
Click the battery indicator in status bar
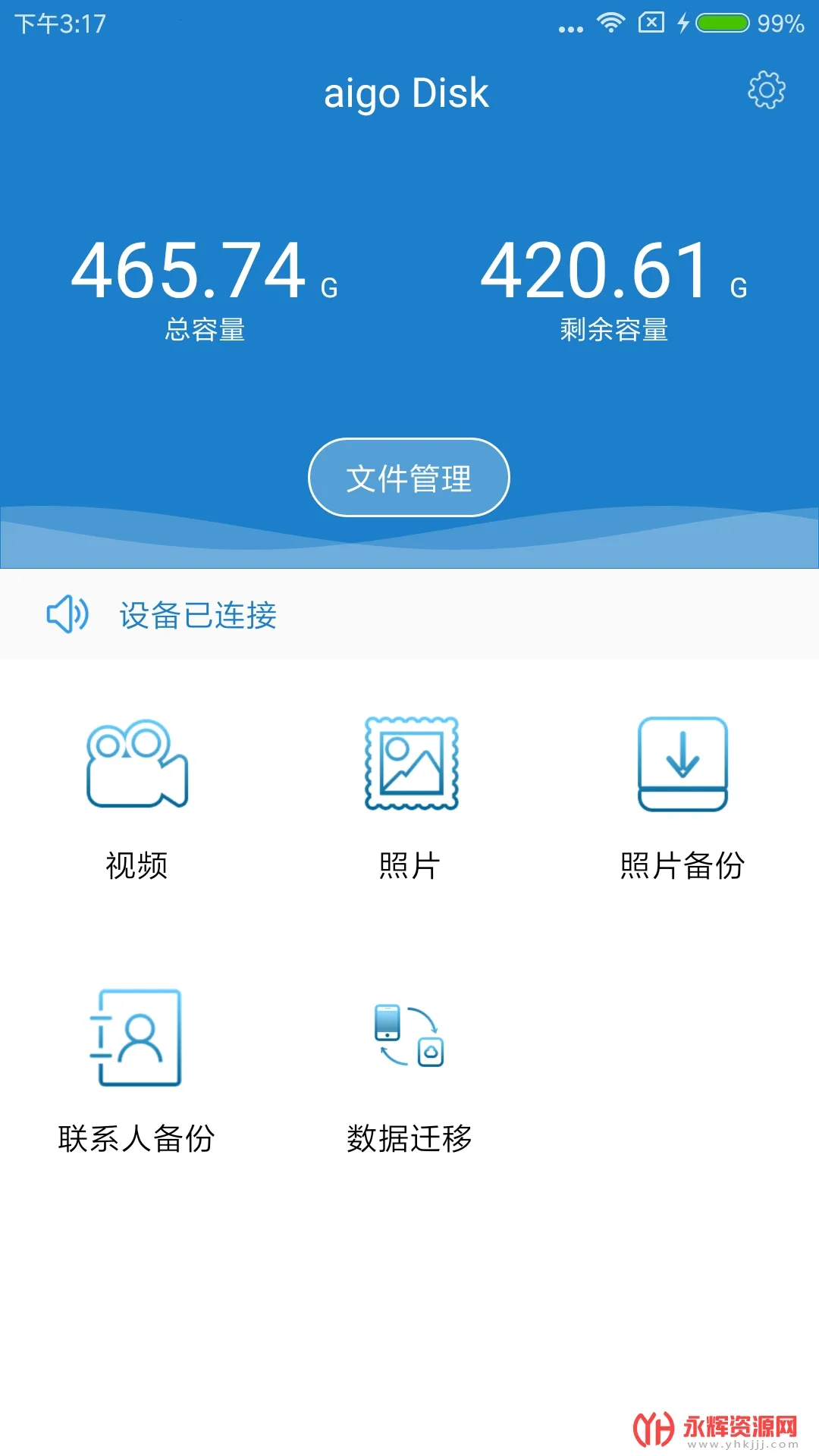pos(723,23)
